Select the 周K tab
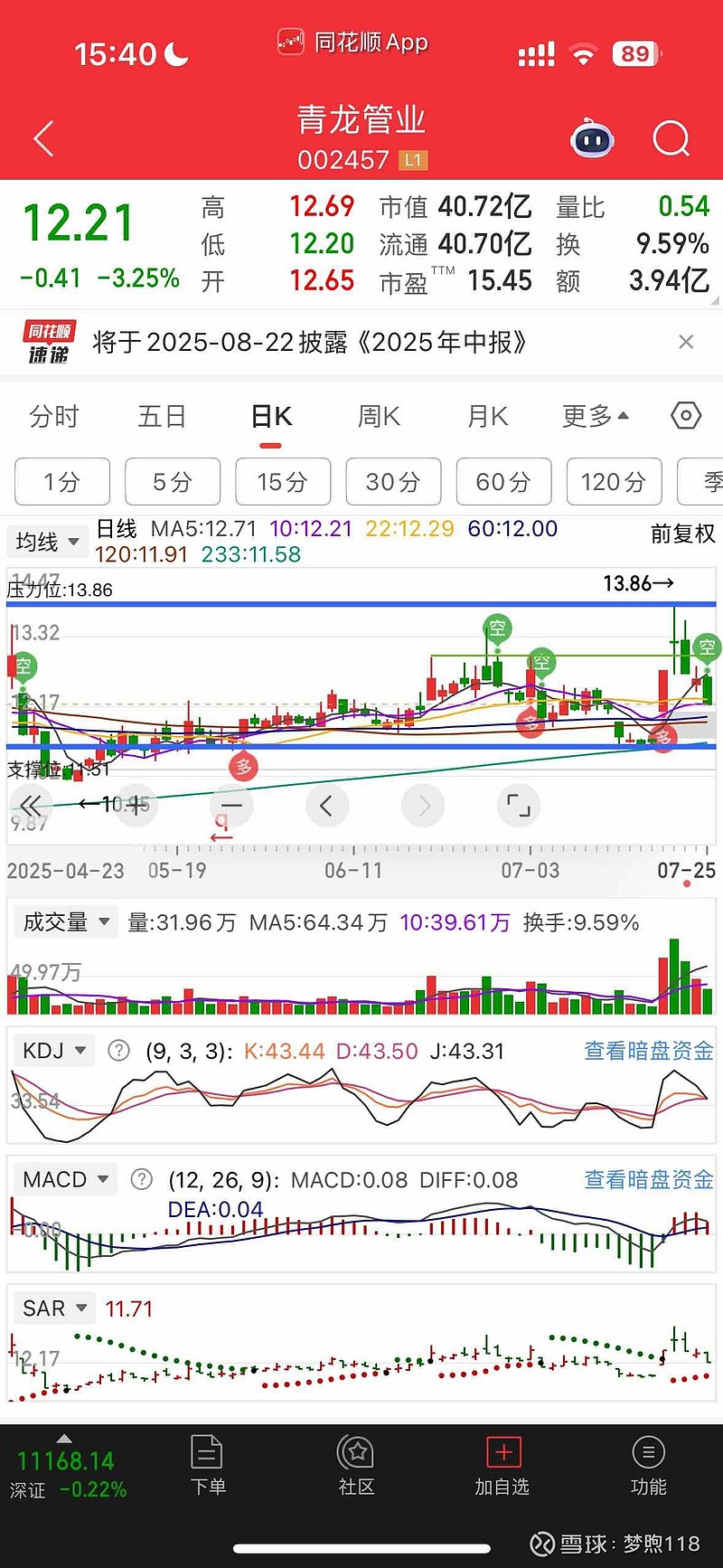This screenshot has width=723, height=1568. pos(379,416)
